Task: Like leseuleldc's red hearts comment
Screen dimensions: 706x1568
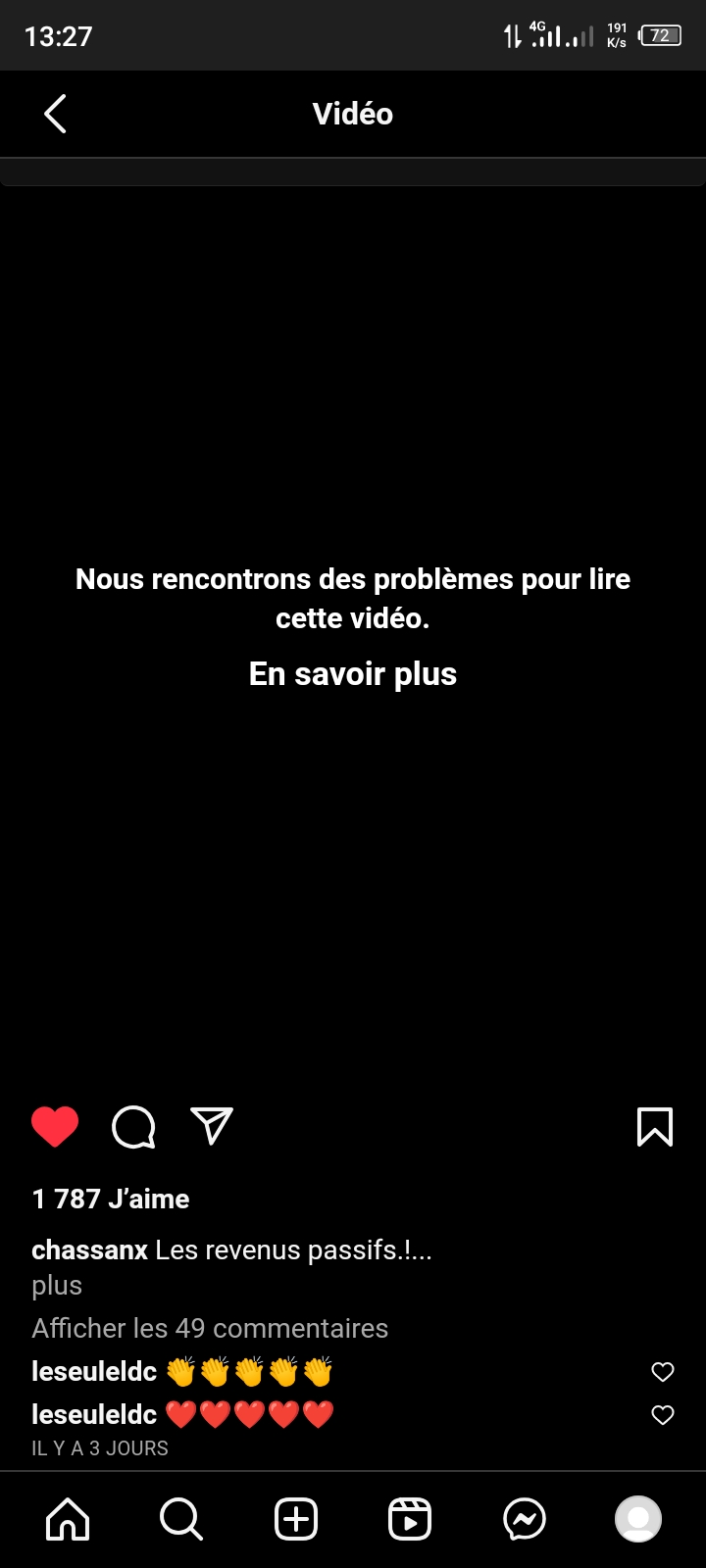Action: tap(663, 1415)
